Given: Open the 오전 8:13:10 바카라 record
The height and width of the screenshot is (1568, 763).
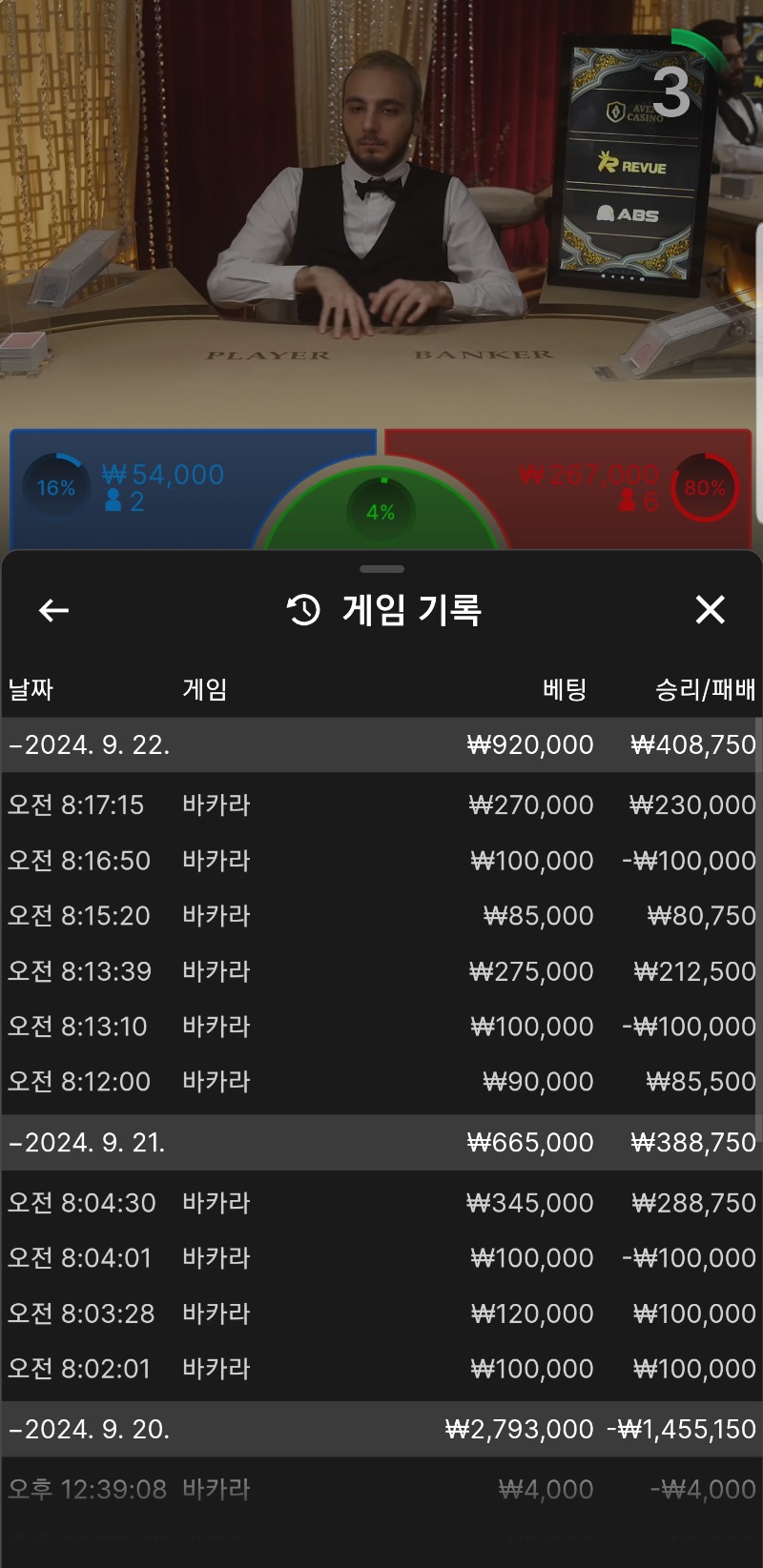Looking at the screenshot, I should pos(381,1026).
